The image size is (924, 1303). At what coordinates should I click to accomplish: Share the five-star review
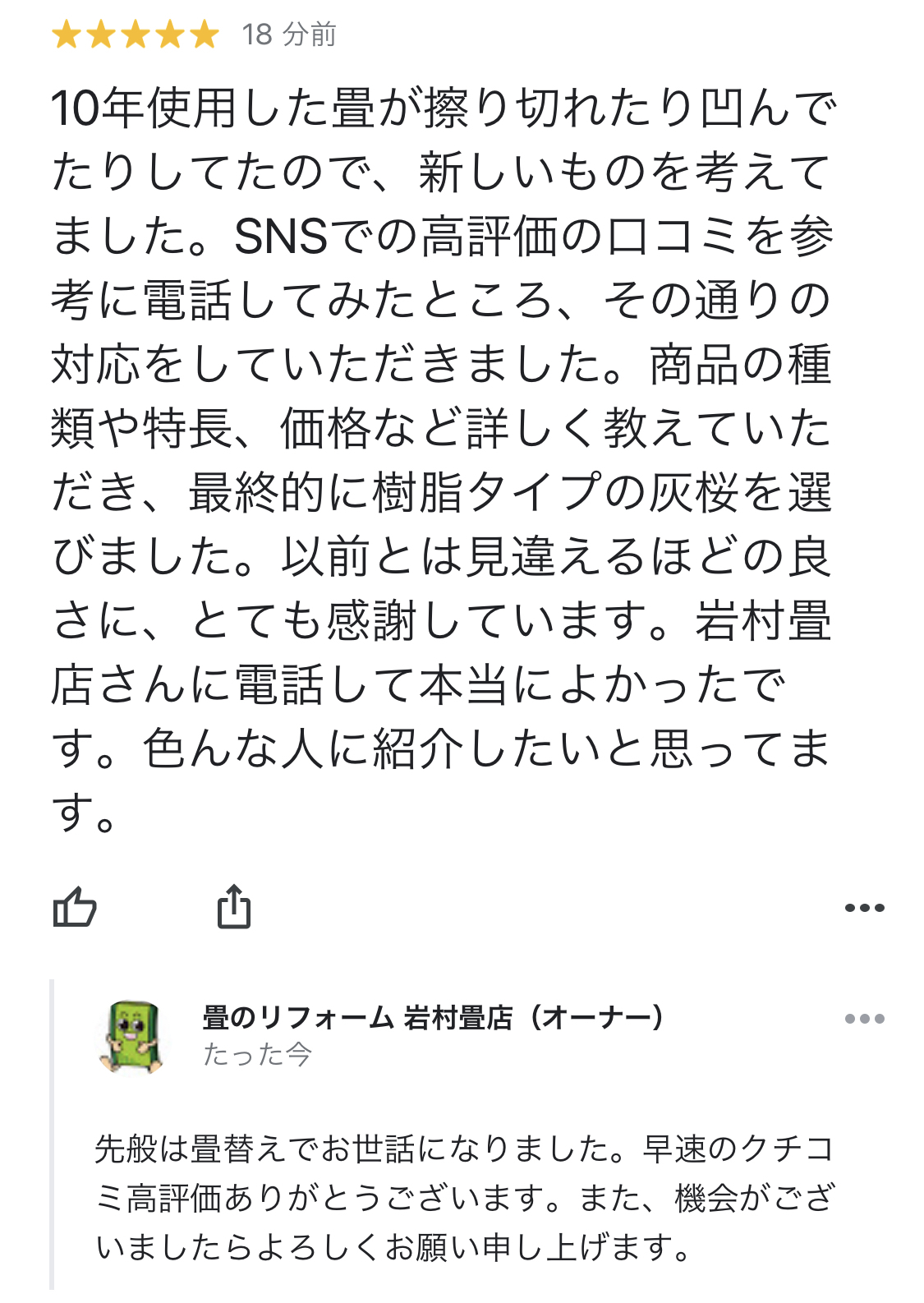tap(233, 907)
